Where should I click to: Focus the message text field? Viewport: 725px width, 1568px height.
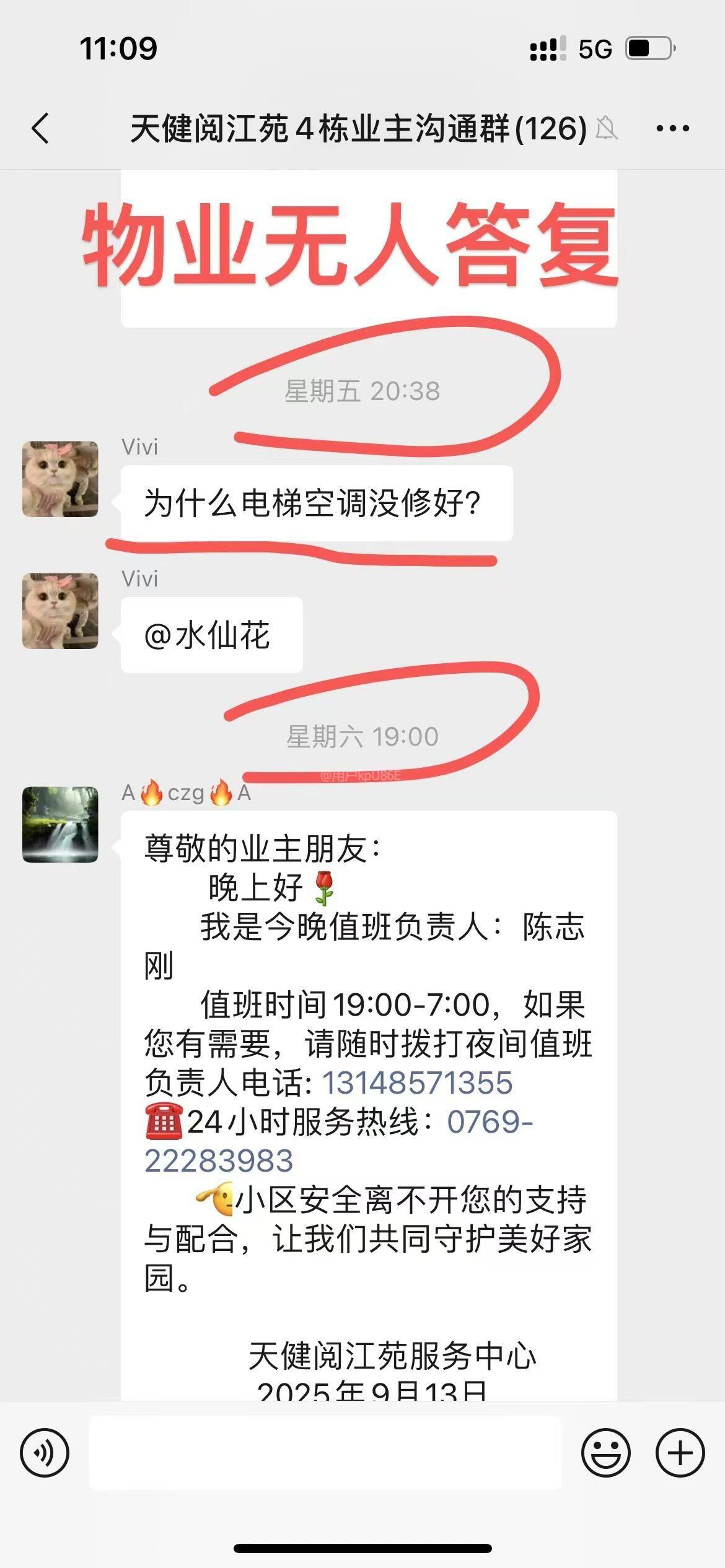325,1452
